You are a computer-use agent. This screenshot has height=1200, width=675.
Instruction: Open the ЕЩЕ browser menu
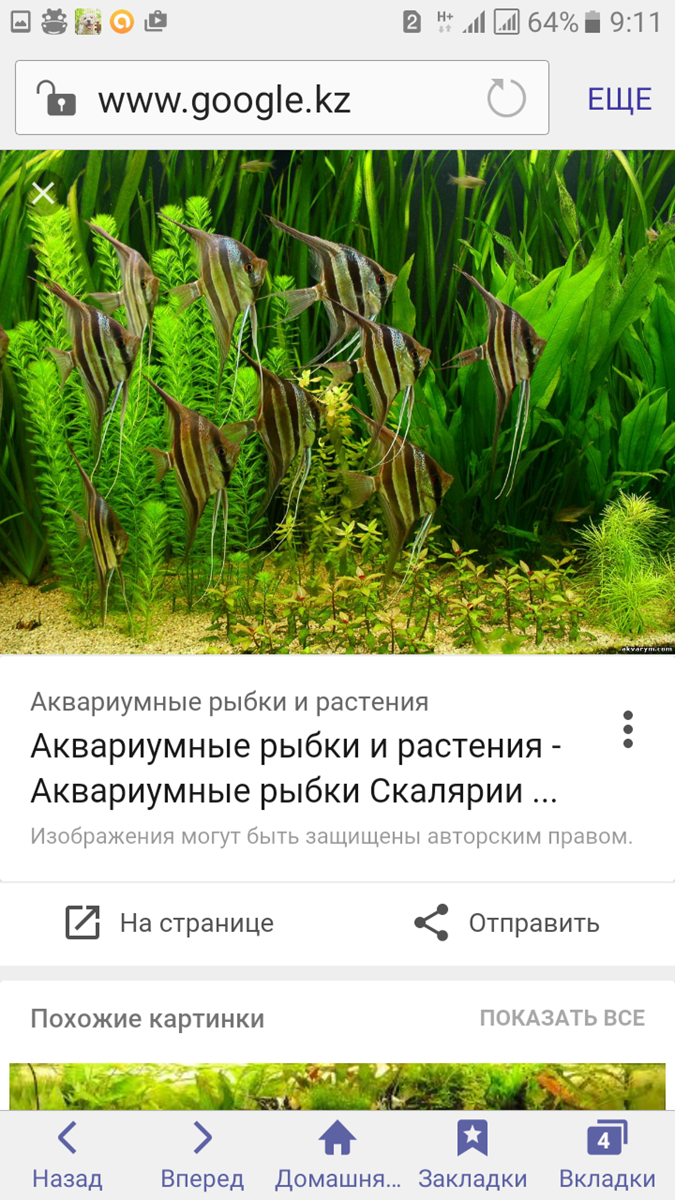[x=619, y=99]
